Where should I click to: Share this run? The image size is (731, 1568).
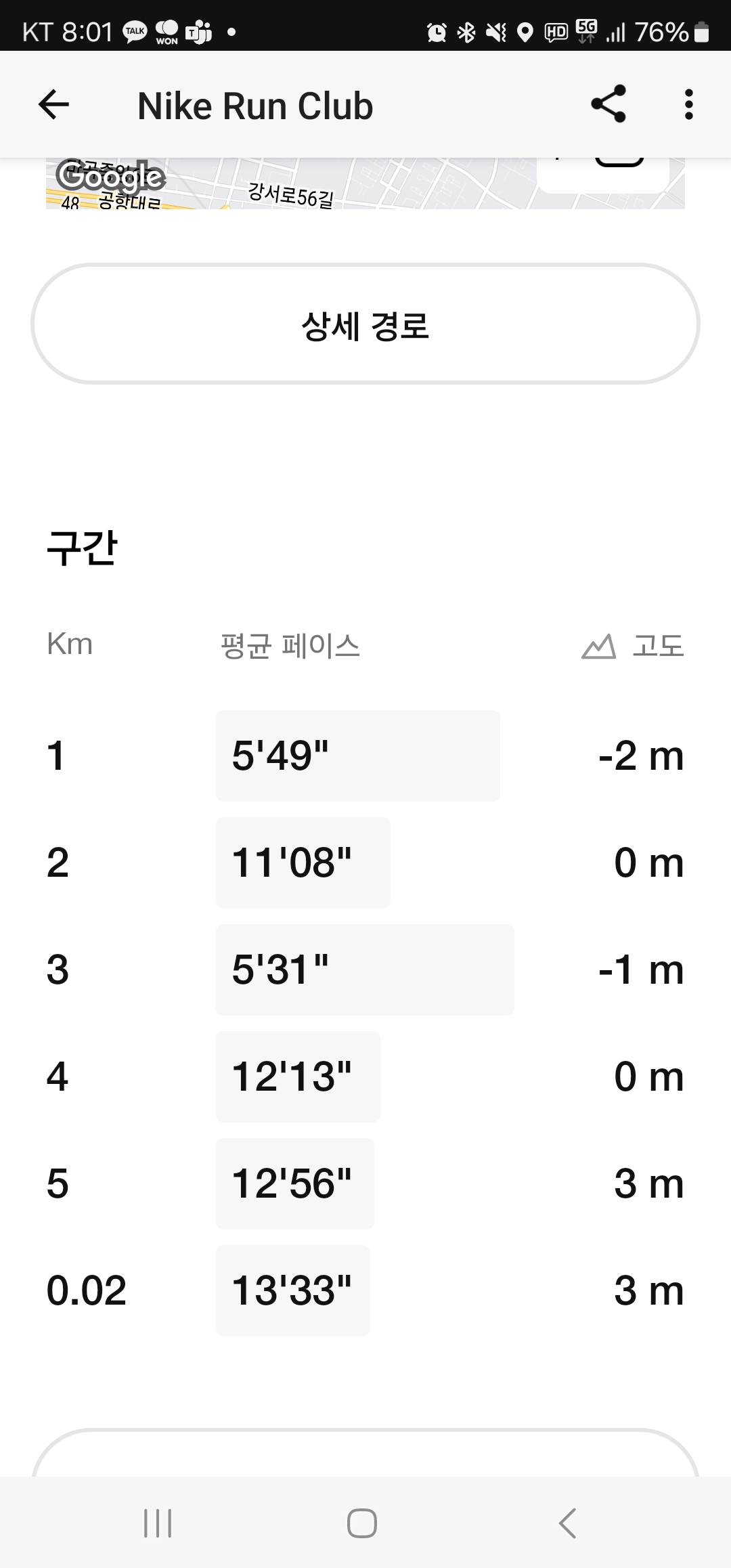[x=608, y=104]
